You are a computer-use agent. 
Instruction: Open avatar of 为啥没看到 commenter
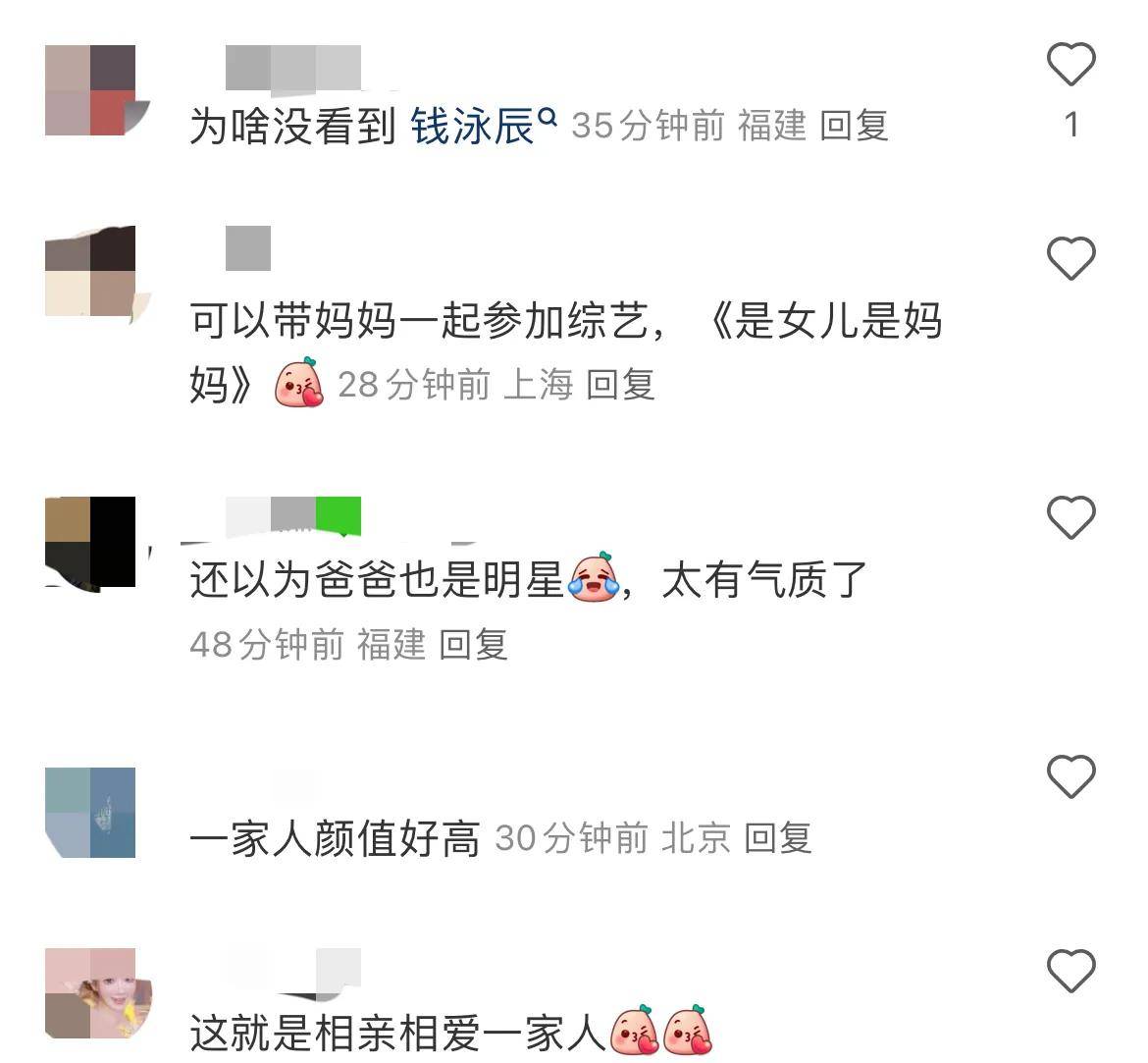91,90
